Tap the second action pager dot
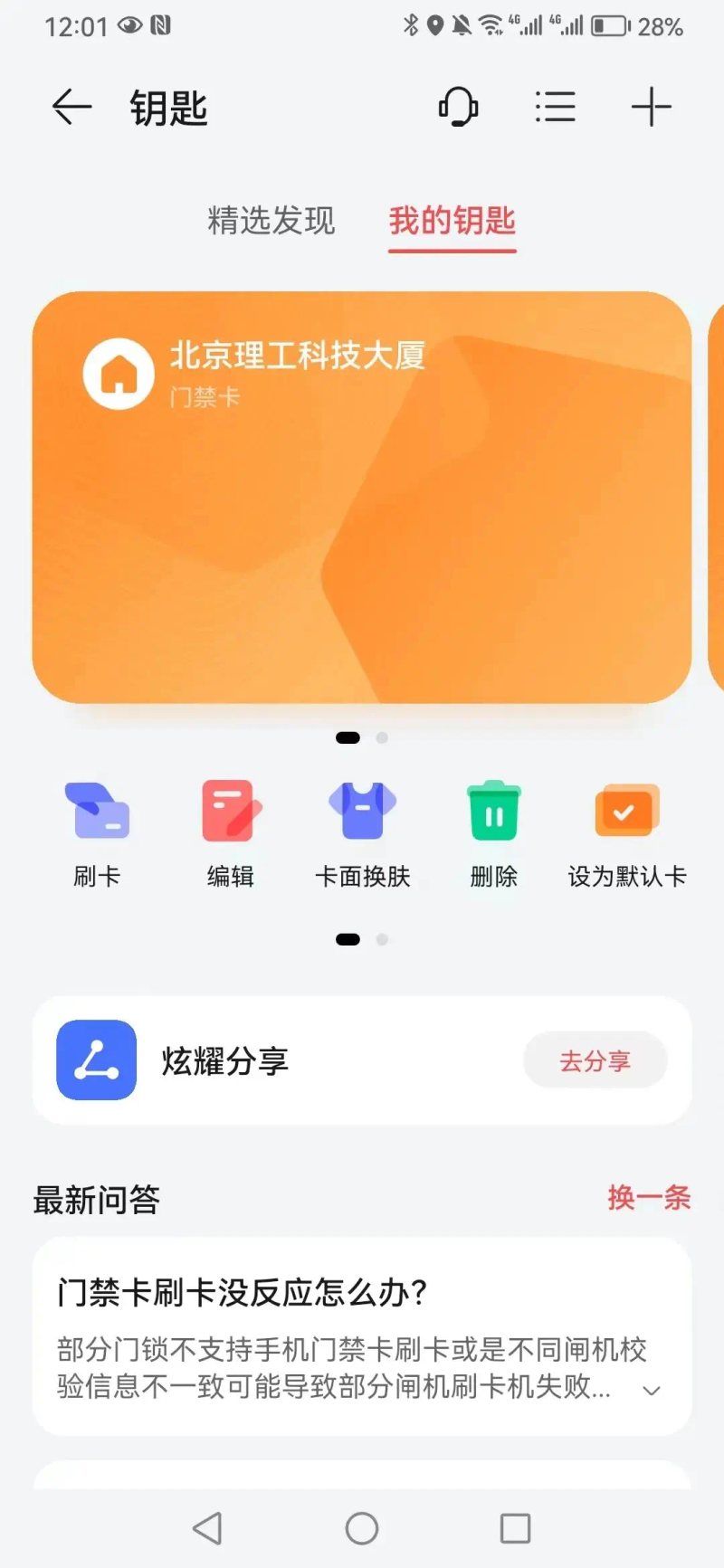The image size is (724, 1568). tap(382, 939)
